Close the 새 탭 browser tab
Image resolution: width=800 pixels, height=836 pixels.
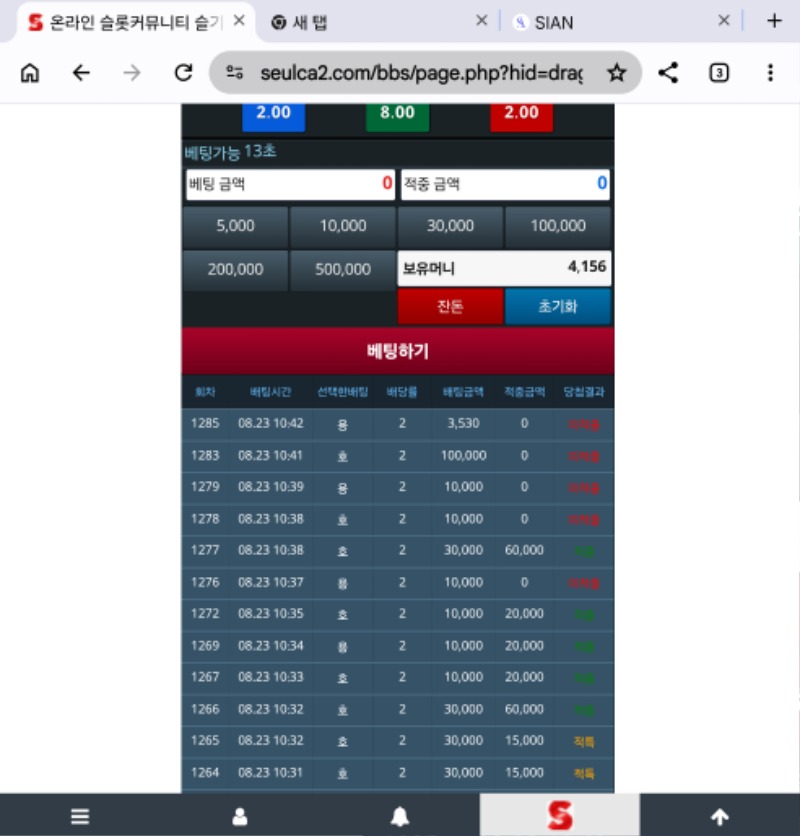click(x=482, y=21)
